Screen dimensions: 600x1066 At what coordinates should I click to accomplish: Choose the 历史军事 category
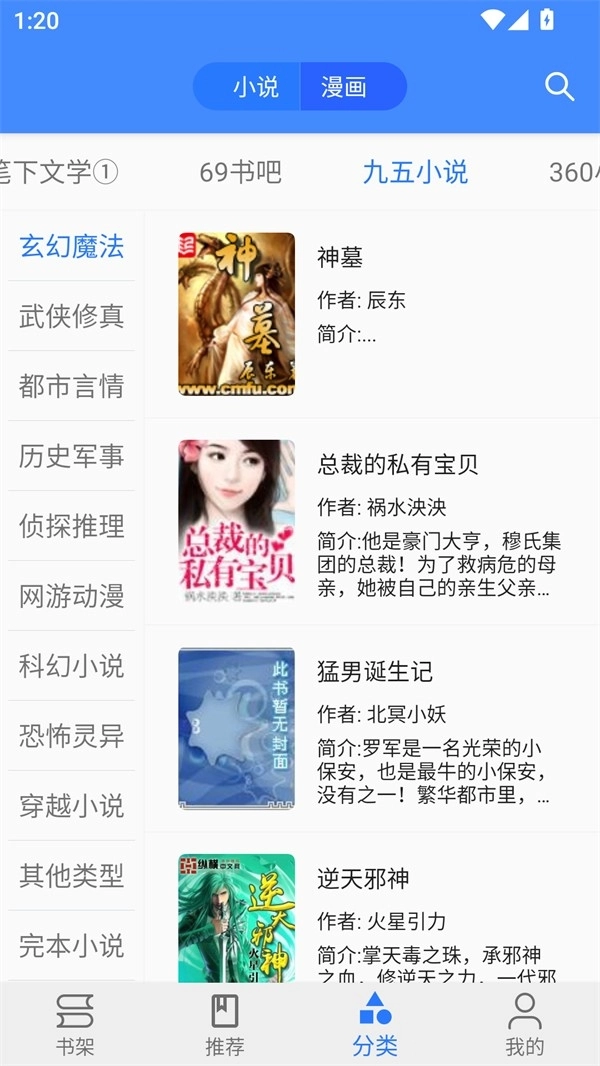(72, 456)
